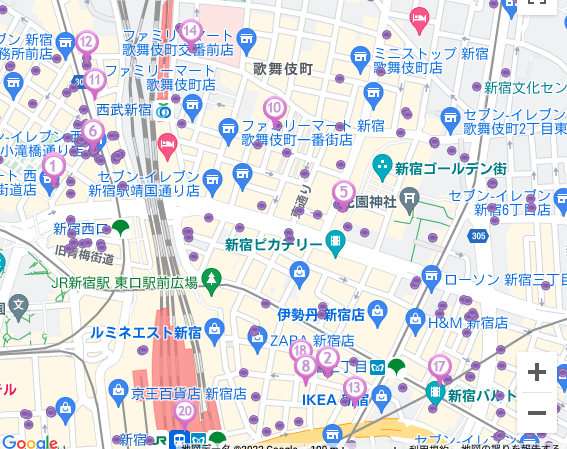The image size is (567, 449).
Task: Toggle fullscreen map view
Action: click(537, 4)
